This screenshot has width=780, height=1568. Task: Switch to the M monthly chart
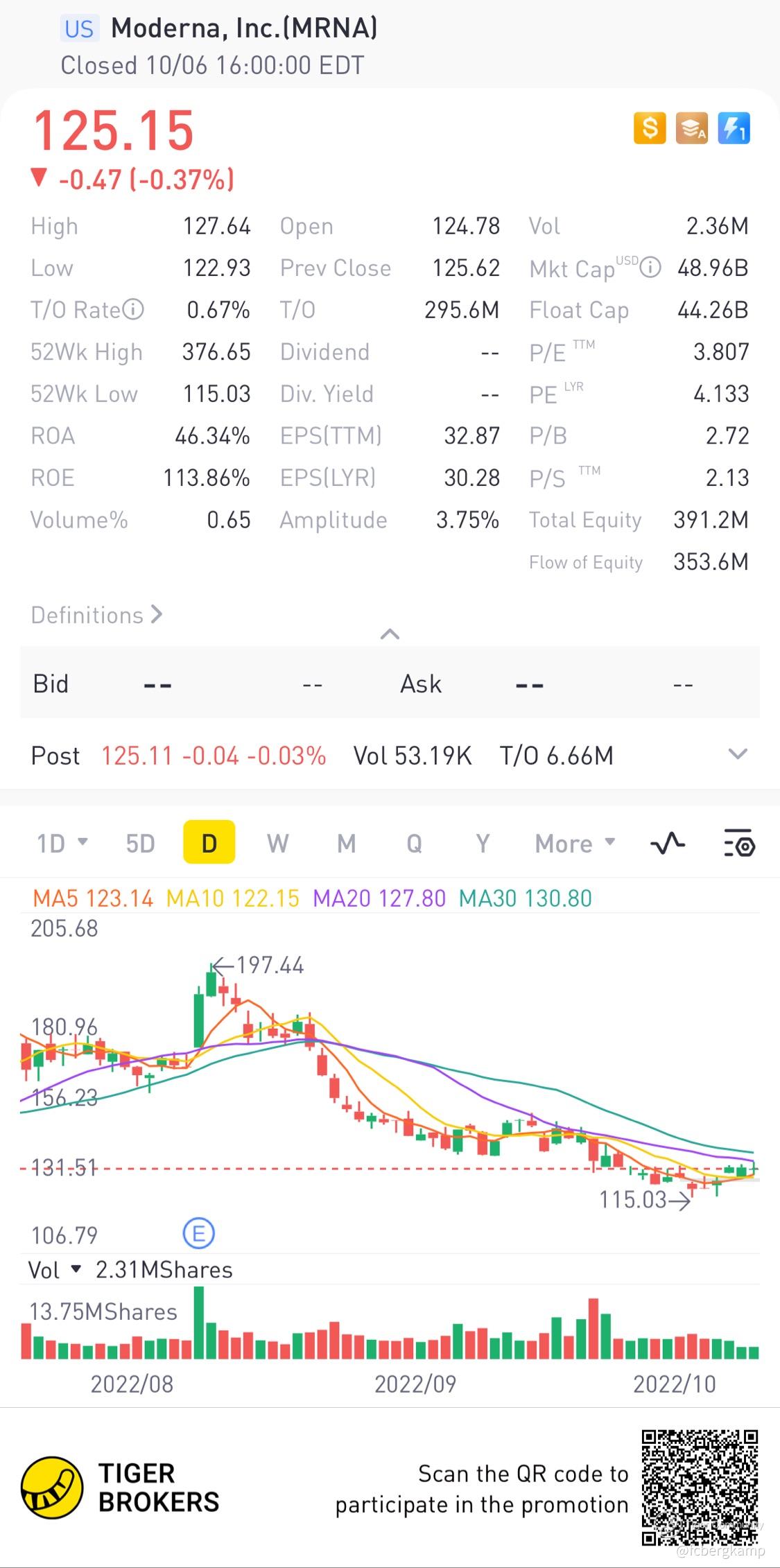[x=346, y=844]
